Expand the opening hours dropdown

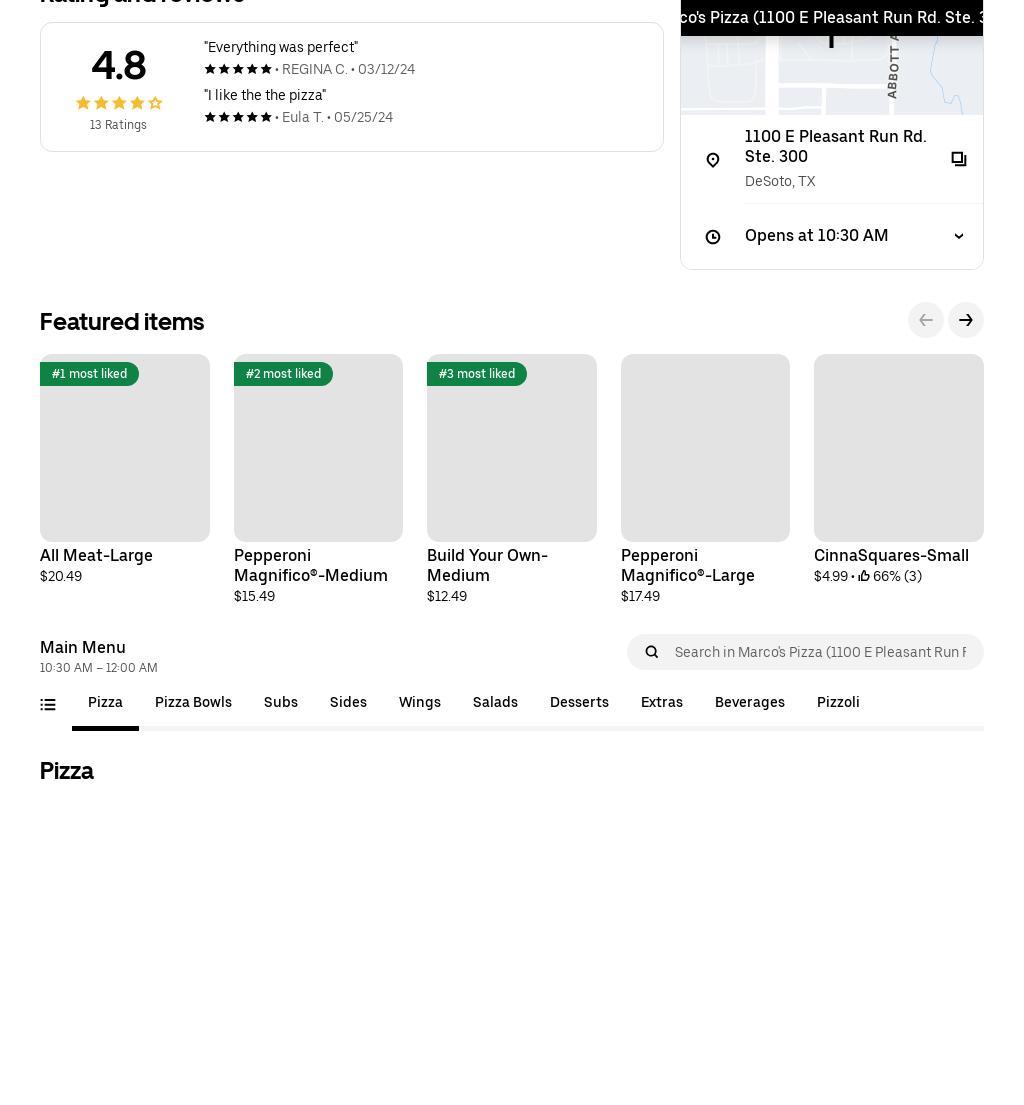click(x=958, y=236)
